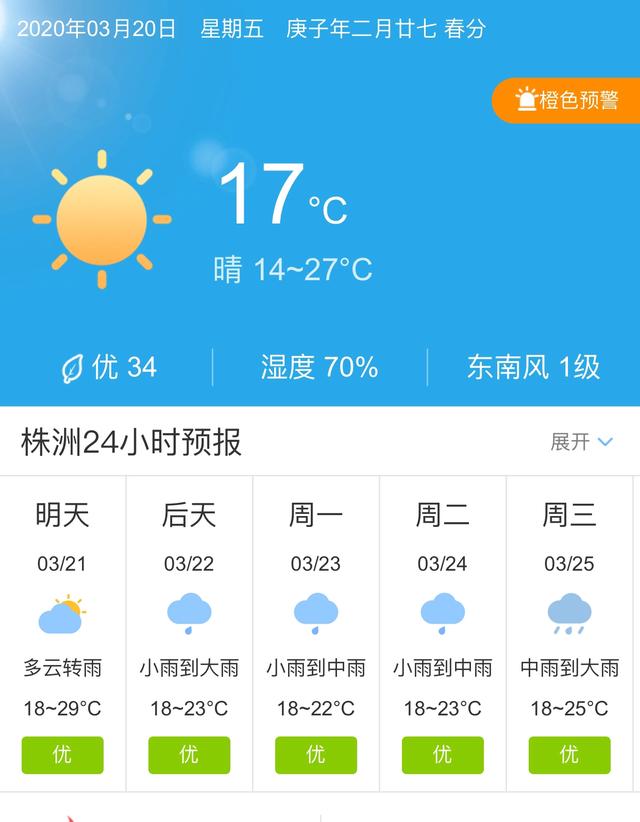Open the 后天 03/22 forecast card
The height and width of the screenshot is (822, 640).
point(189,633)
